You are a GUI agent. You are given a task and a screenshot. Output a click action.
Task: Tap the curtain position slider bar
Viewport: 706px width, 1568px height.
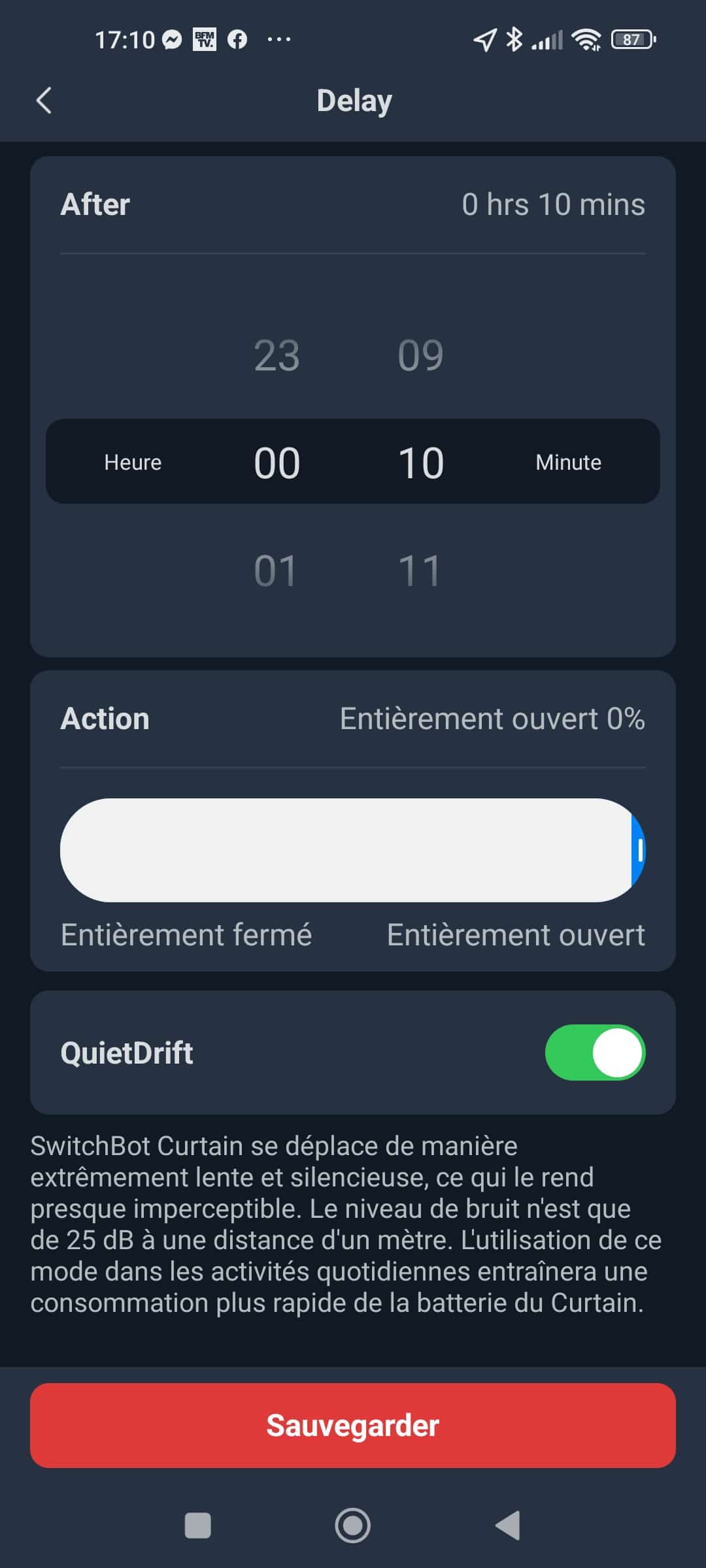point(353,850)
